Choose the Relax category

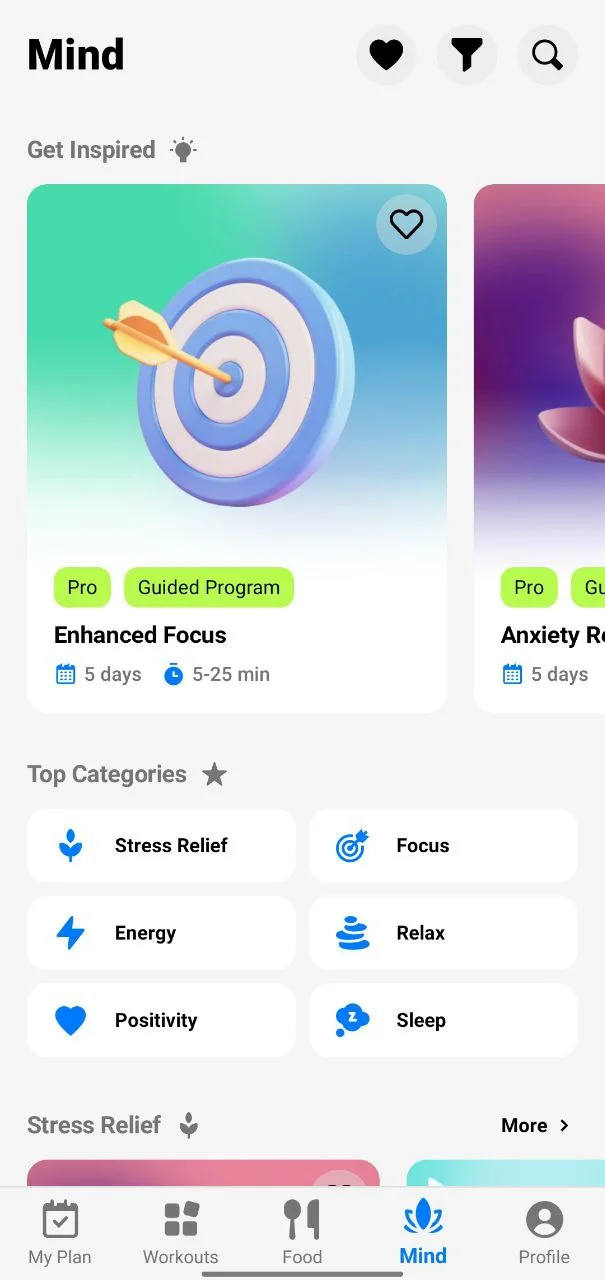(x=443, y=933)
